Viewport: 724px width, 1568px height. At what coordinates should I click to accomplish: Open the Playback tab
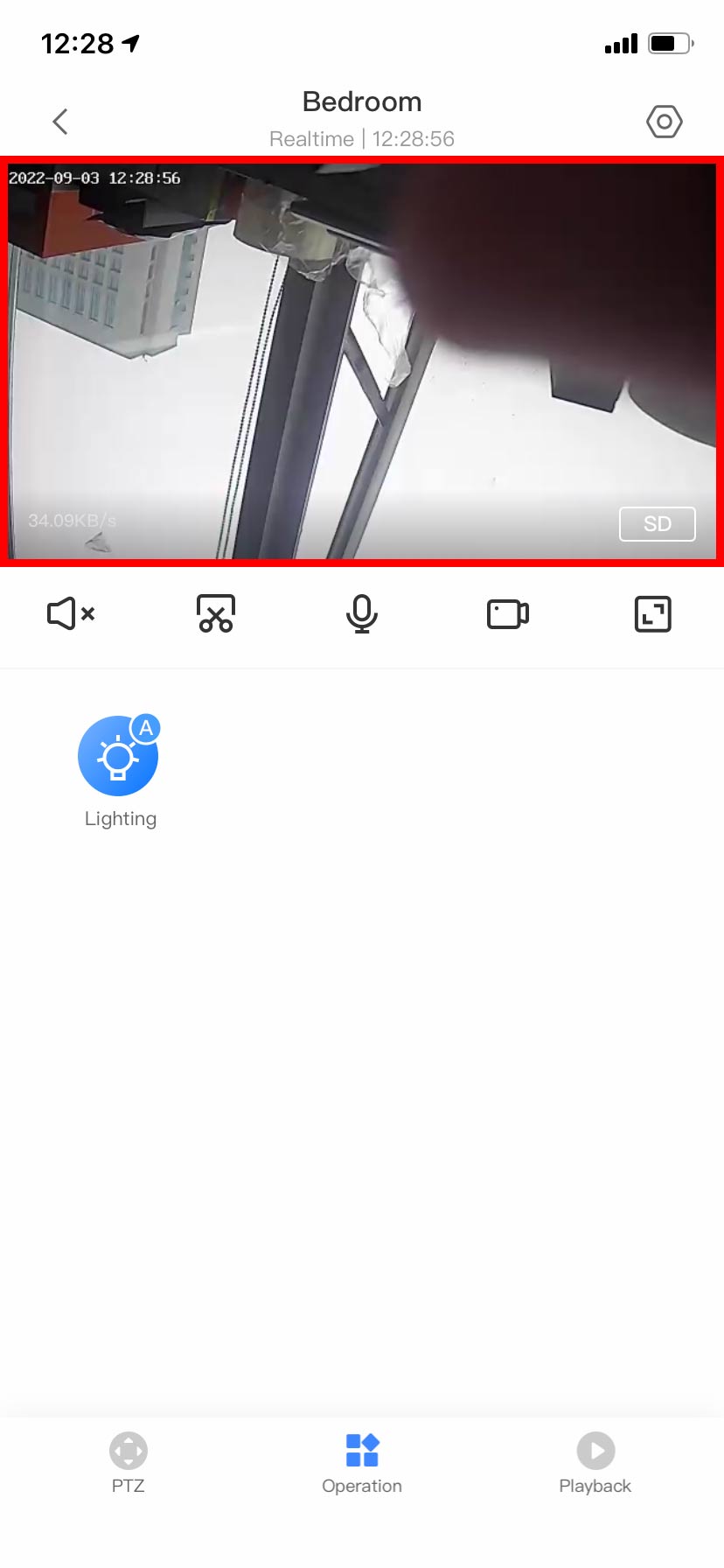point(595,1463)
